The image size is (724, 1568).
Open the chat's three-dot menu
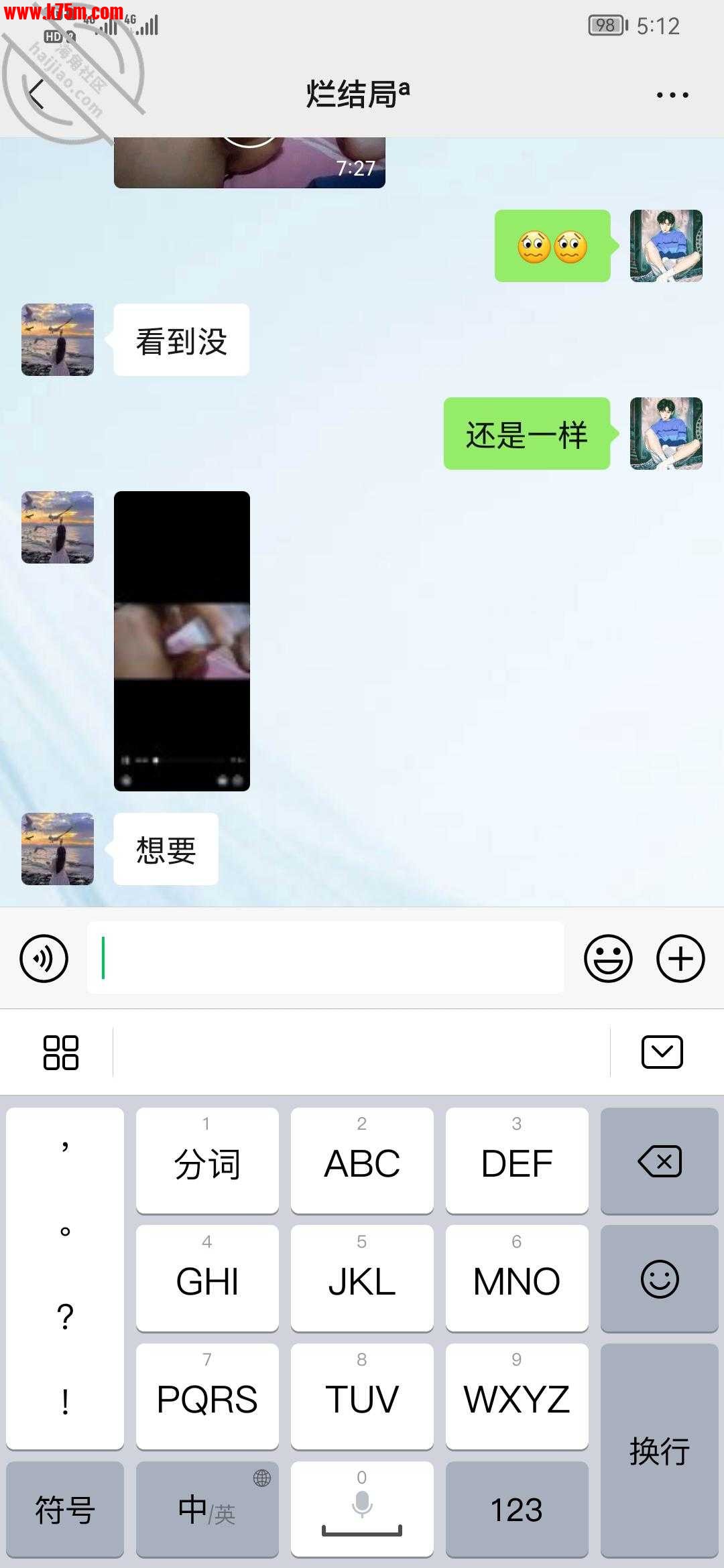tap(672, 95)
